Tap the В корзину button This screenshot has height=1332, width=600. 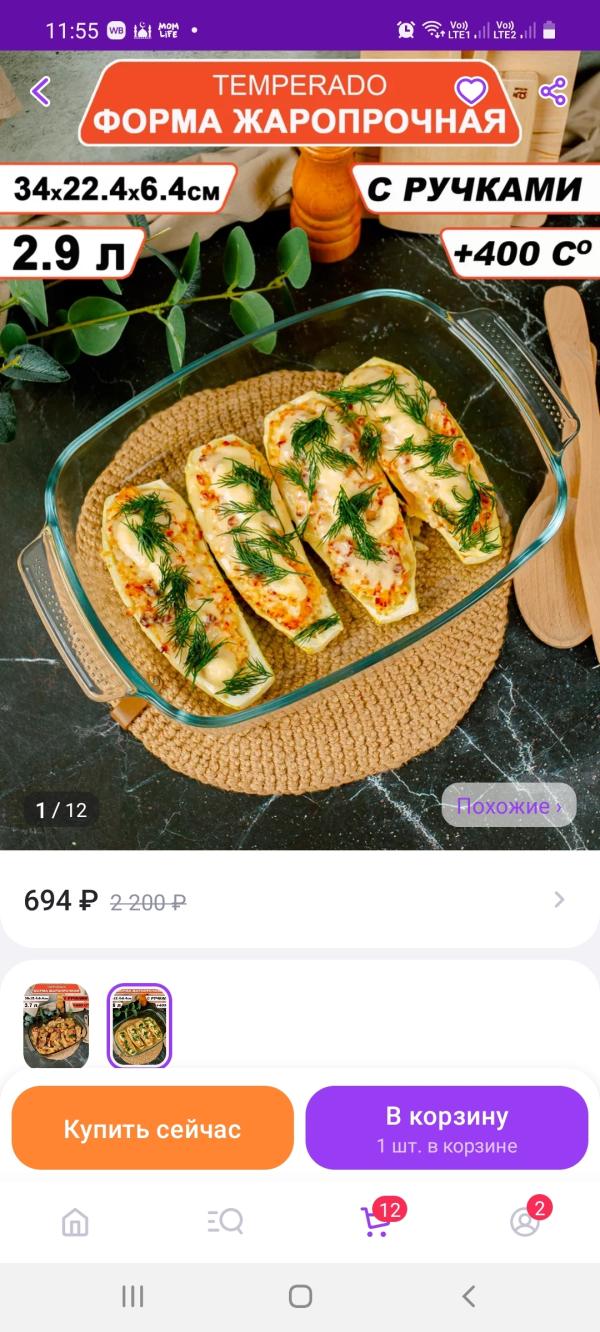pyautogui.click(x=447, y=1129)
